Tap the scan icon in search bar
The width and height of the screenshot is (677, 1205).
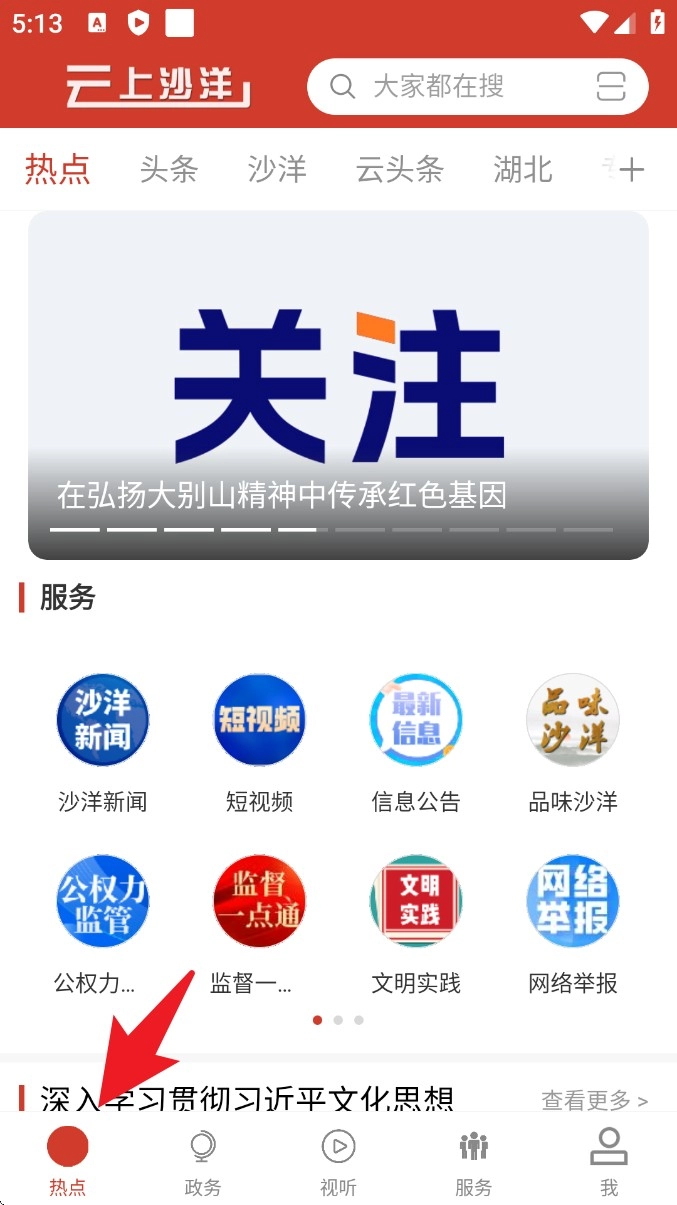point(610,87)
